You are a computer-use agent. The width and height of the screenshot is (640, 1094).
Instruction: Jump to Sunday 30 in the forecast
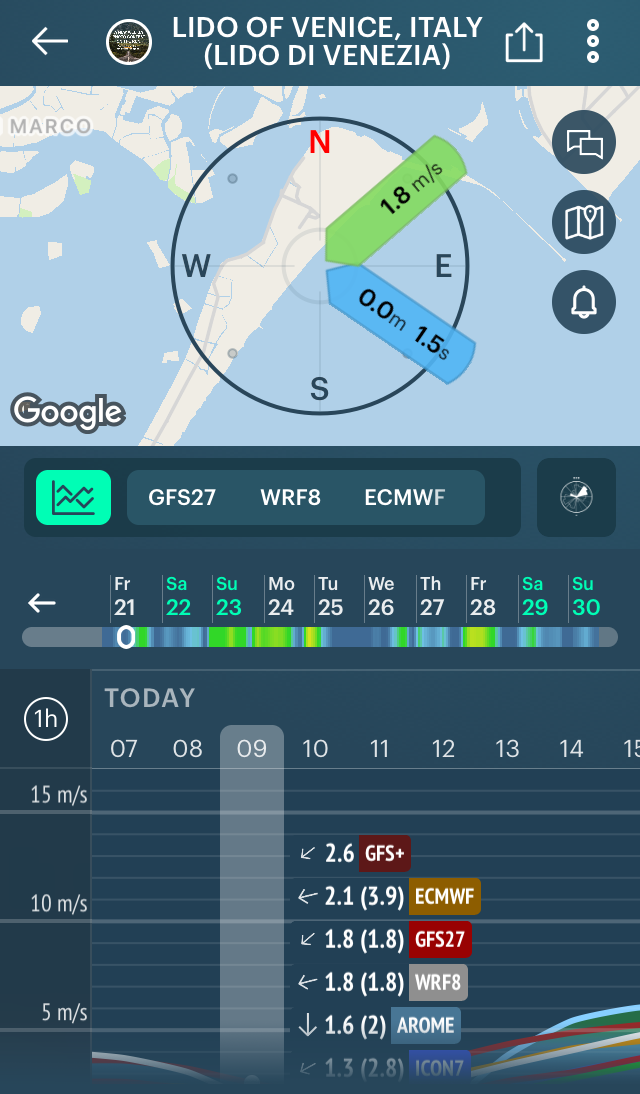coord(584,597)
